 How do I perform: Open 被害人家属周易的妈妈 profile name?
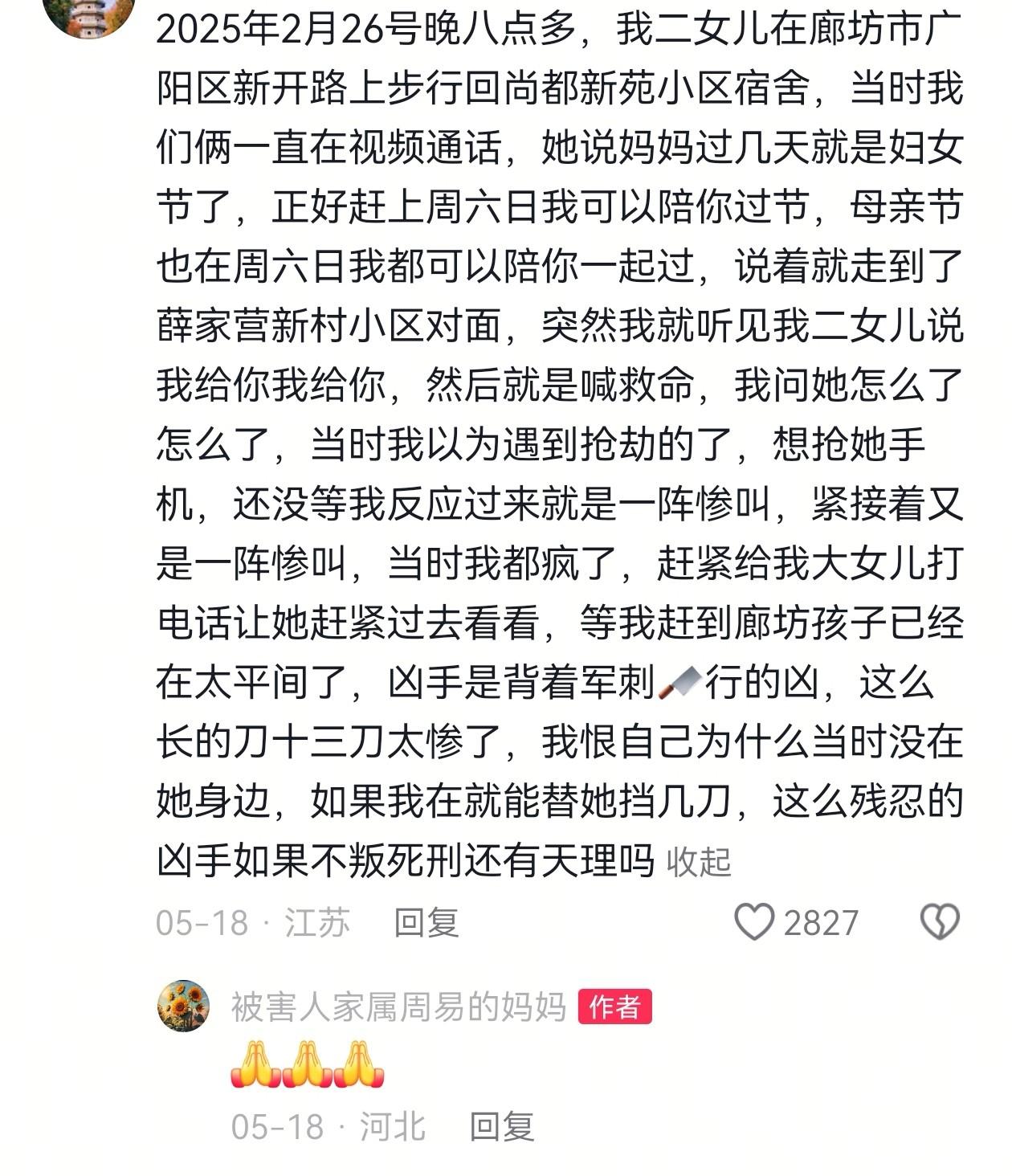tap(398, 1007)
